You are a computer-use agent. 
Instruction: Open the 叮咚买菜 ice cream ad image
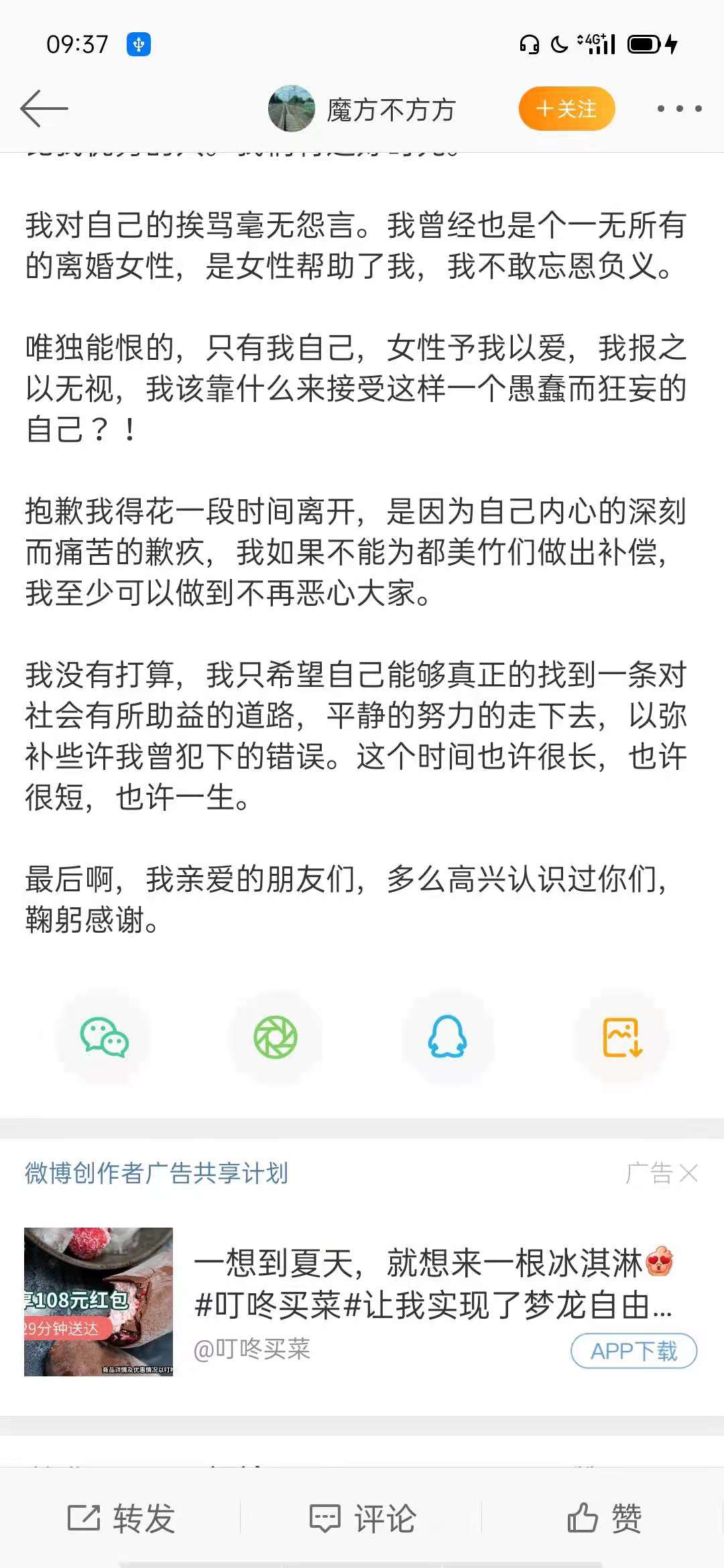pyautogui.click(x=99, y=1302)
